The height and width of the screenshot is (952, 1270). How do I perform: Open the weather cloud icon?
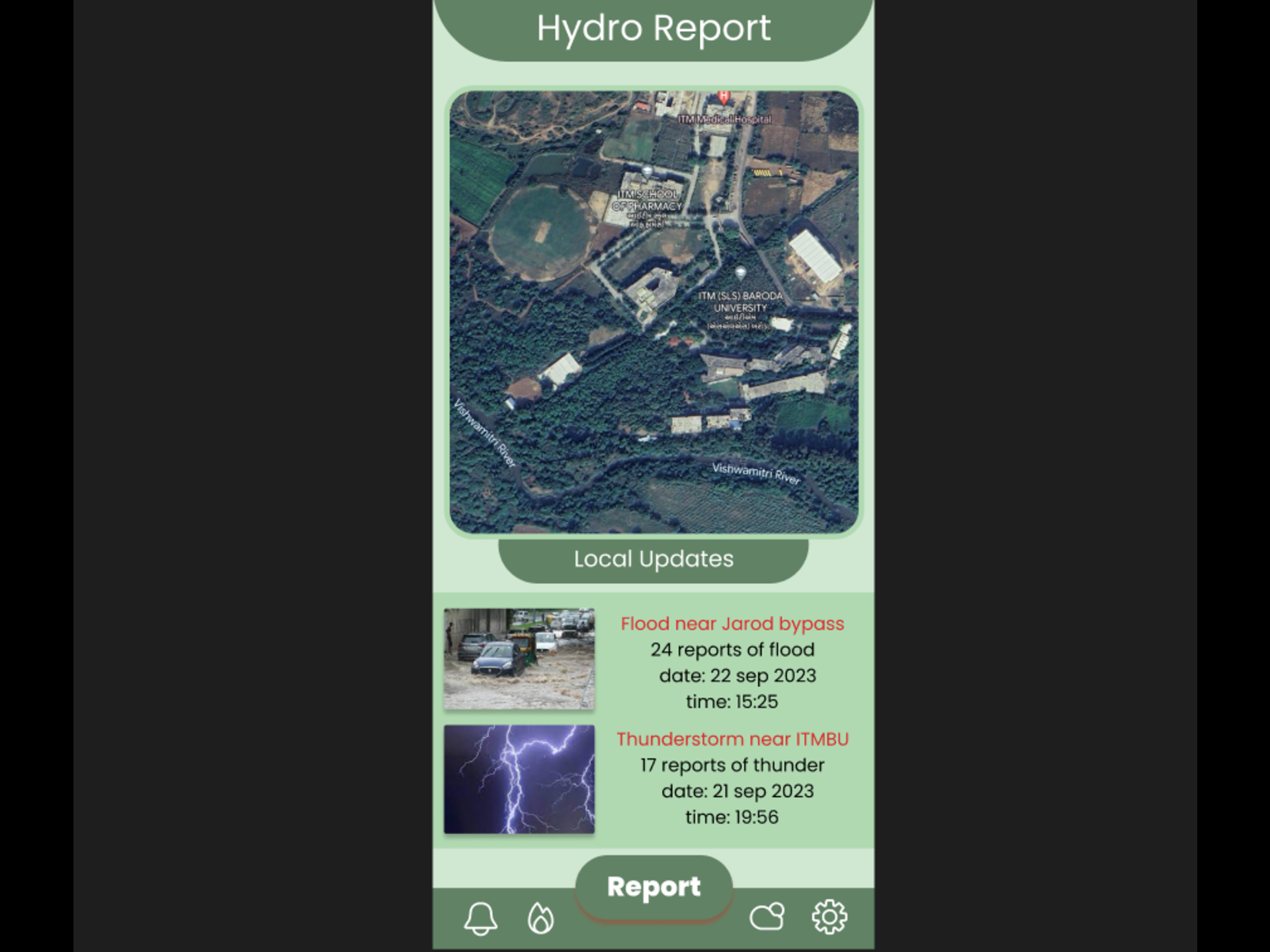[x=767, y=917]
